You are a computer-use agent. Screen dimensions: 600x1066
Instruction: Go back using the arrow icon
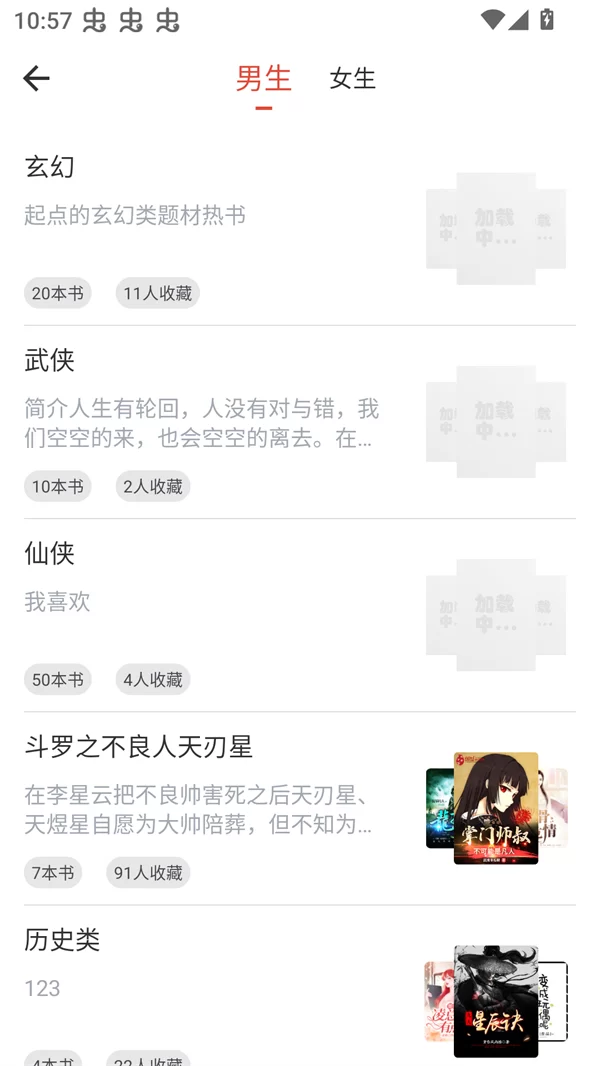coord(36,78)
